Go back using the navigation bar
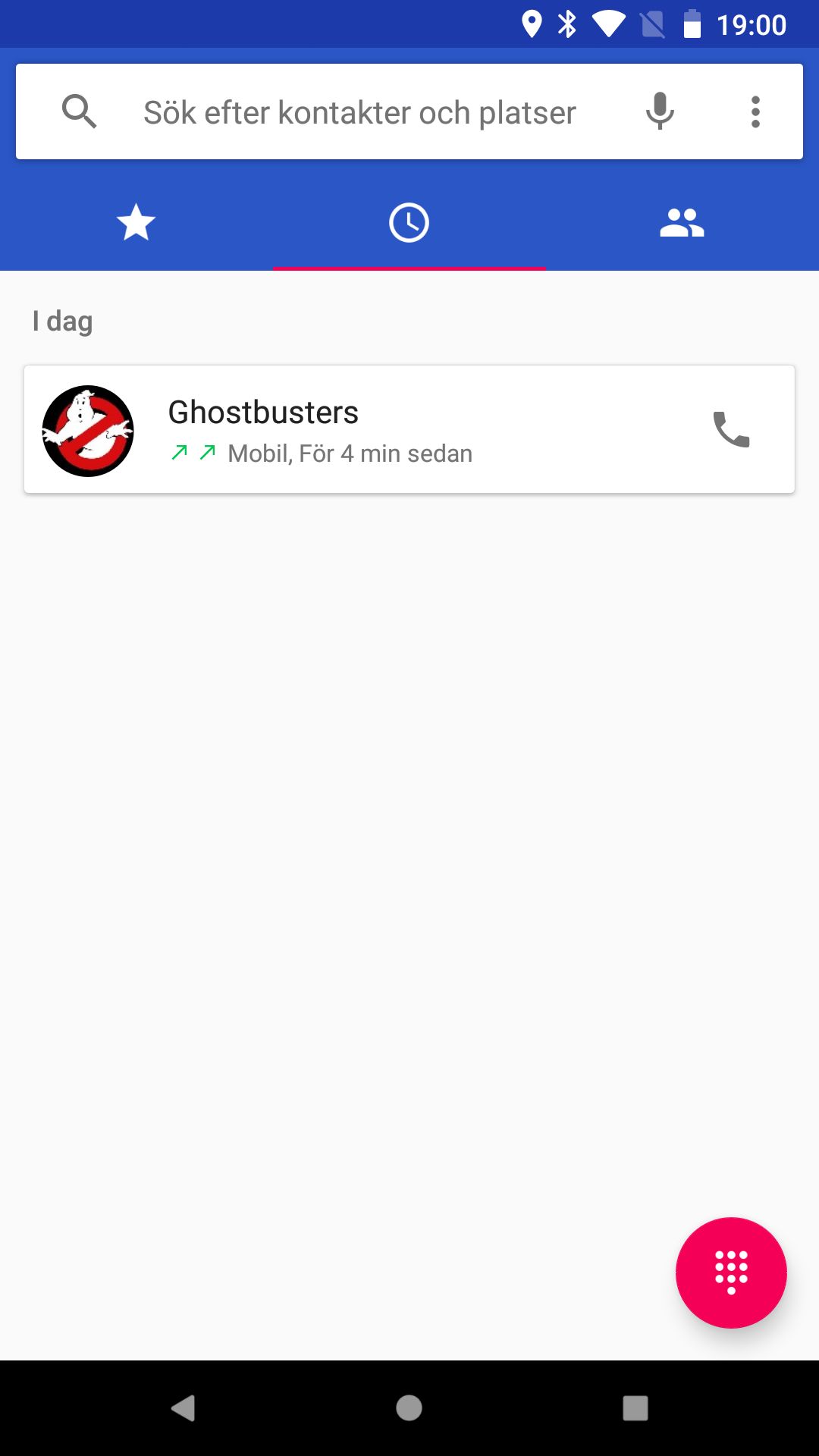 coord(183,1408)
